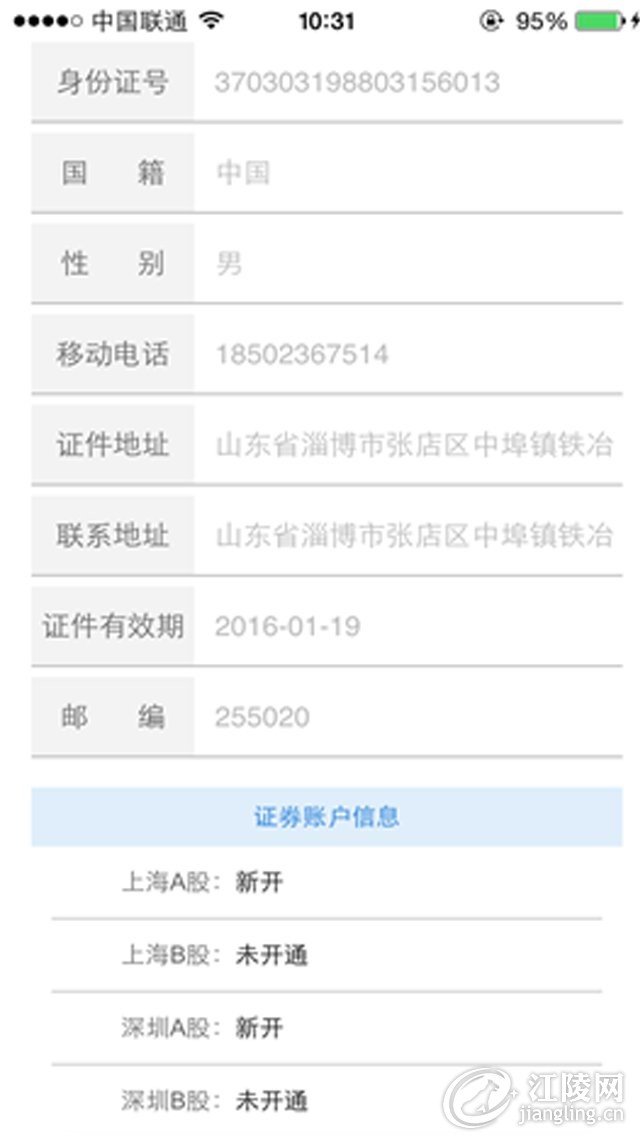Edit the 邮编 postal code field

[x=407, y=717]
